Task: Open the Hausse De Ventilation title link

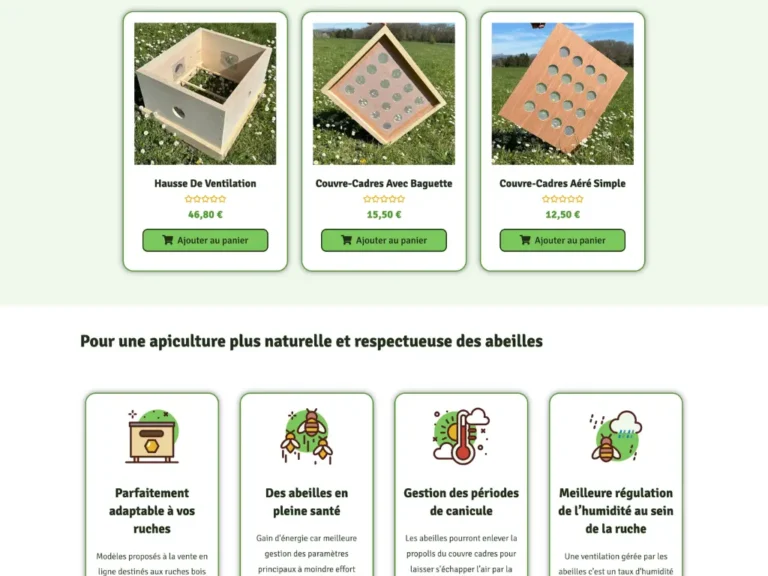Action: [205, 184]
